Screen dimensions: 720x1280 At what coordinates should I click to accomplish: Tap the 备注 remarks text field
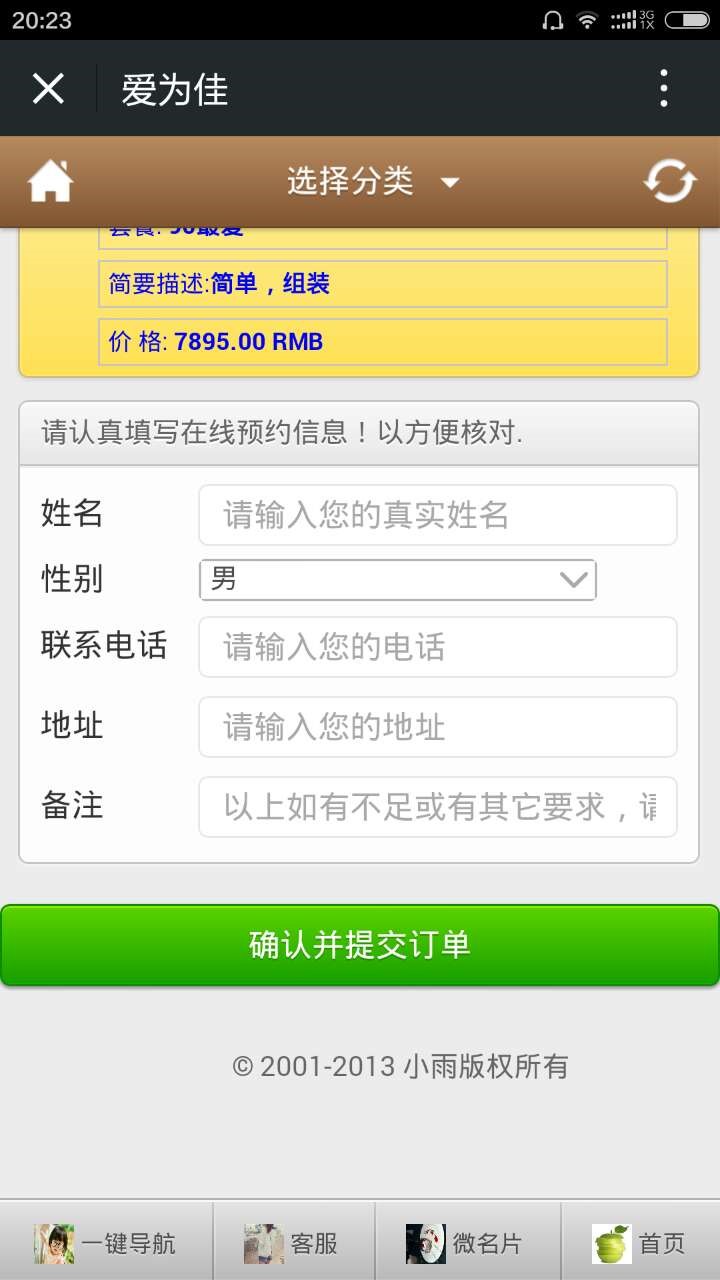(437, 807)
